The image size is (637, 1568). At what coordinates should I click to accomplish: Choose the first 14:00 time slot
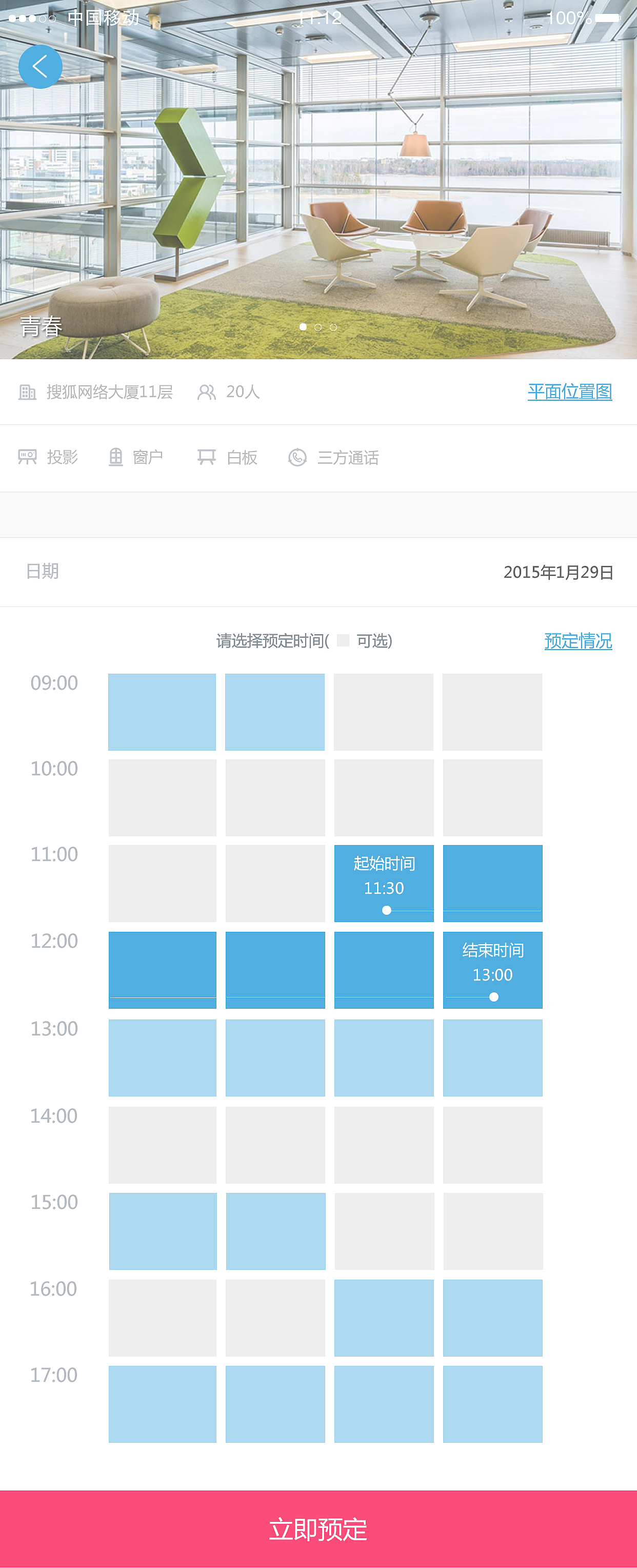tap(163, 1144)
